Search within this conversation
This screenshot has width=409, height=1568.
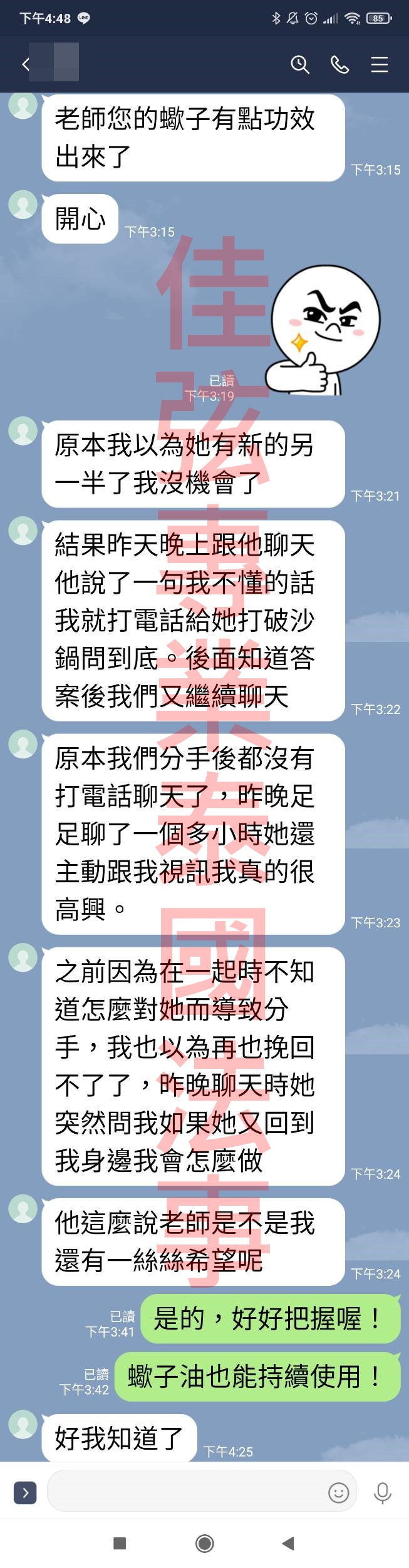(300, 64)
